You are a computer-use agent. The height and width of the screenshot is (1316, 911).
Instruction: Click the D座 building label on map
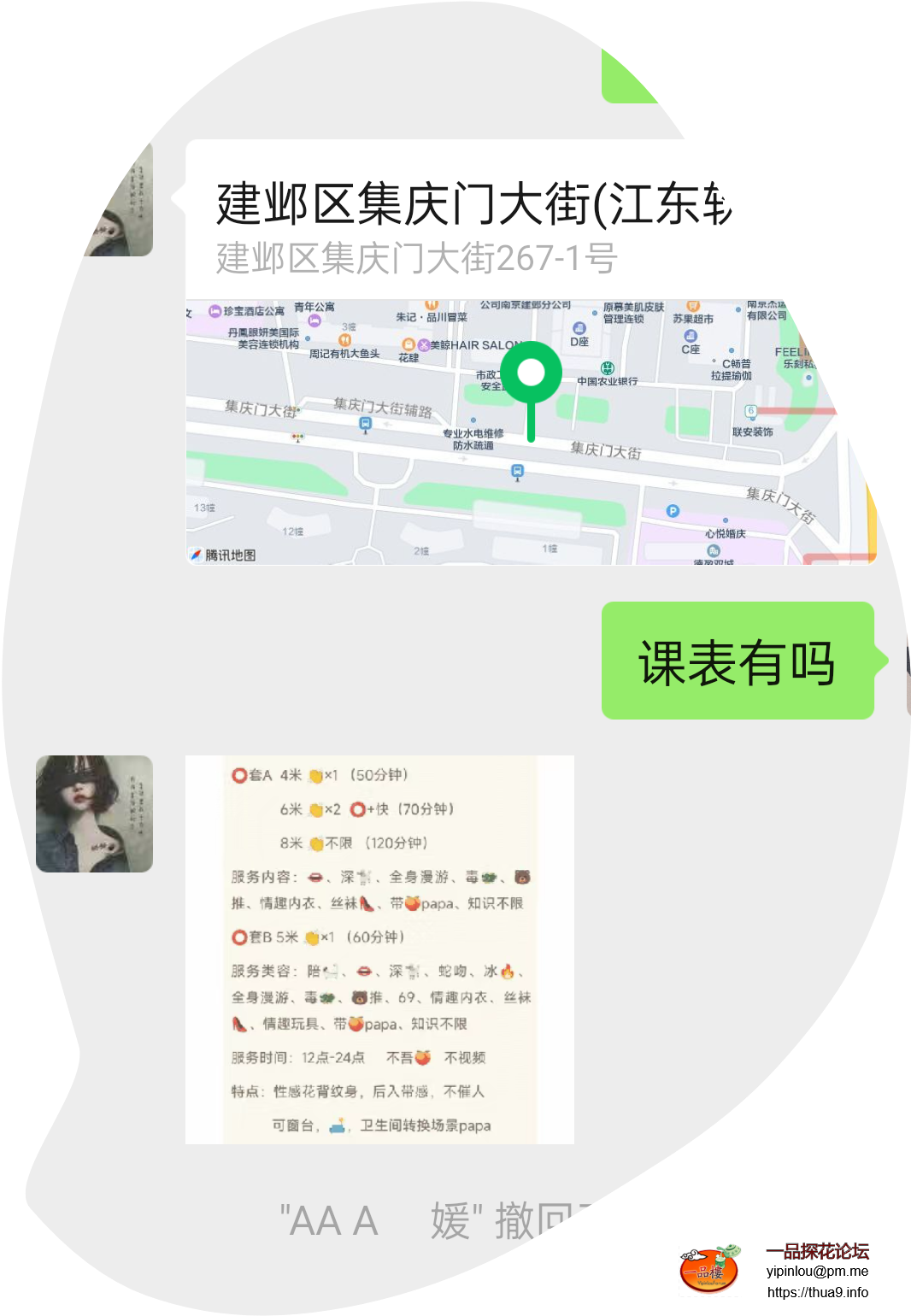[x=578, y=341]
